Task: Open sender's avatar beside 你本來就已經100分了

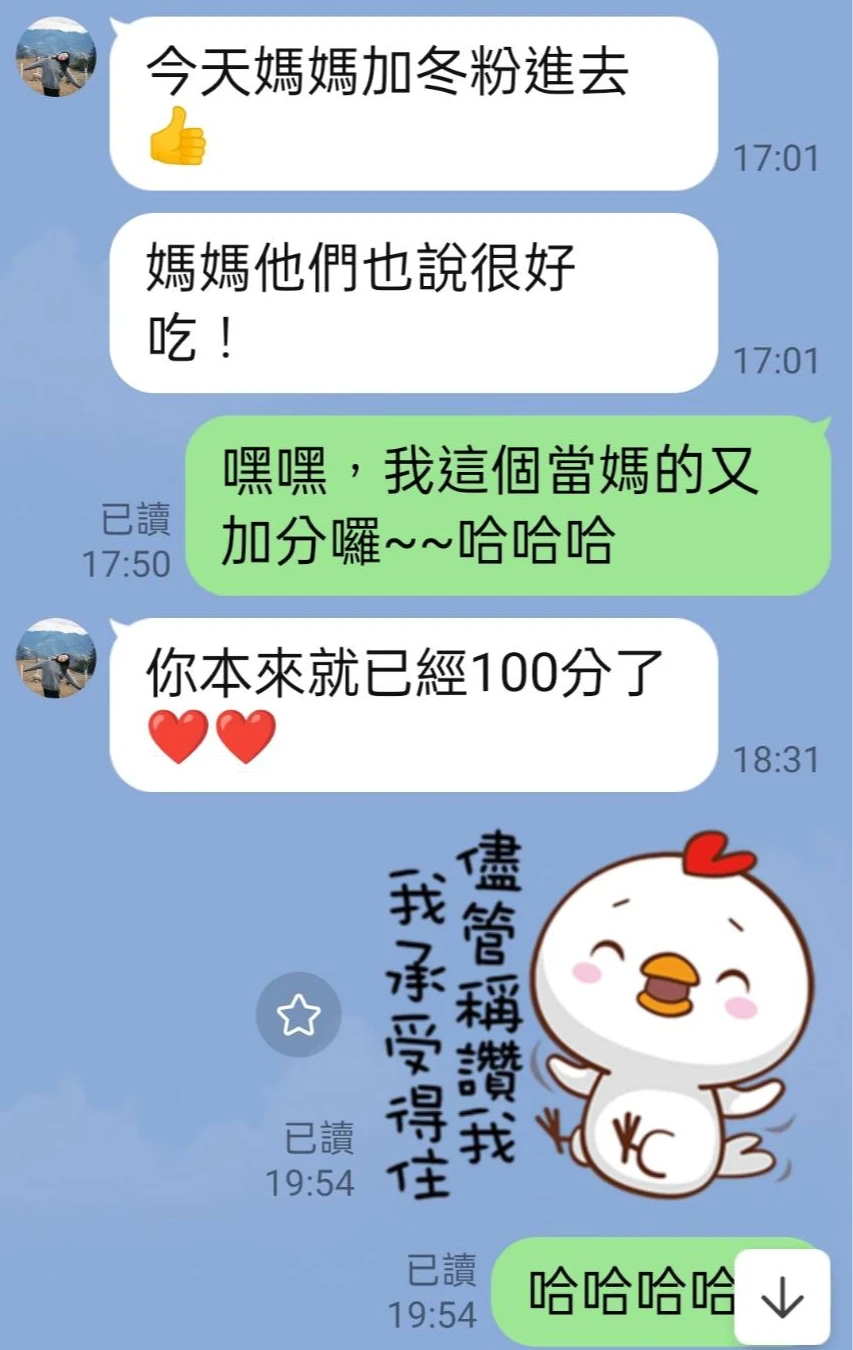Action: [56, 658]
